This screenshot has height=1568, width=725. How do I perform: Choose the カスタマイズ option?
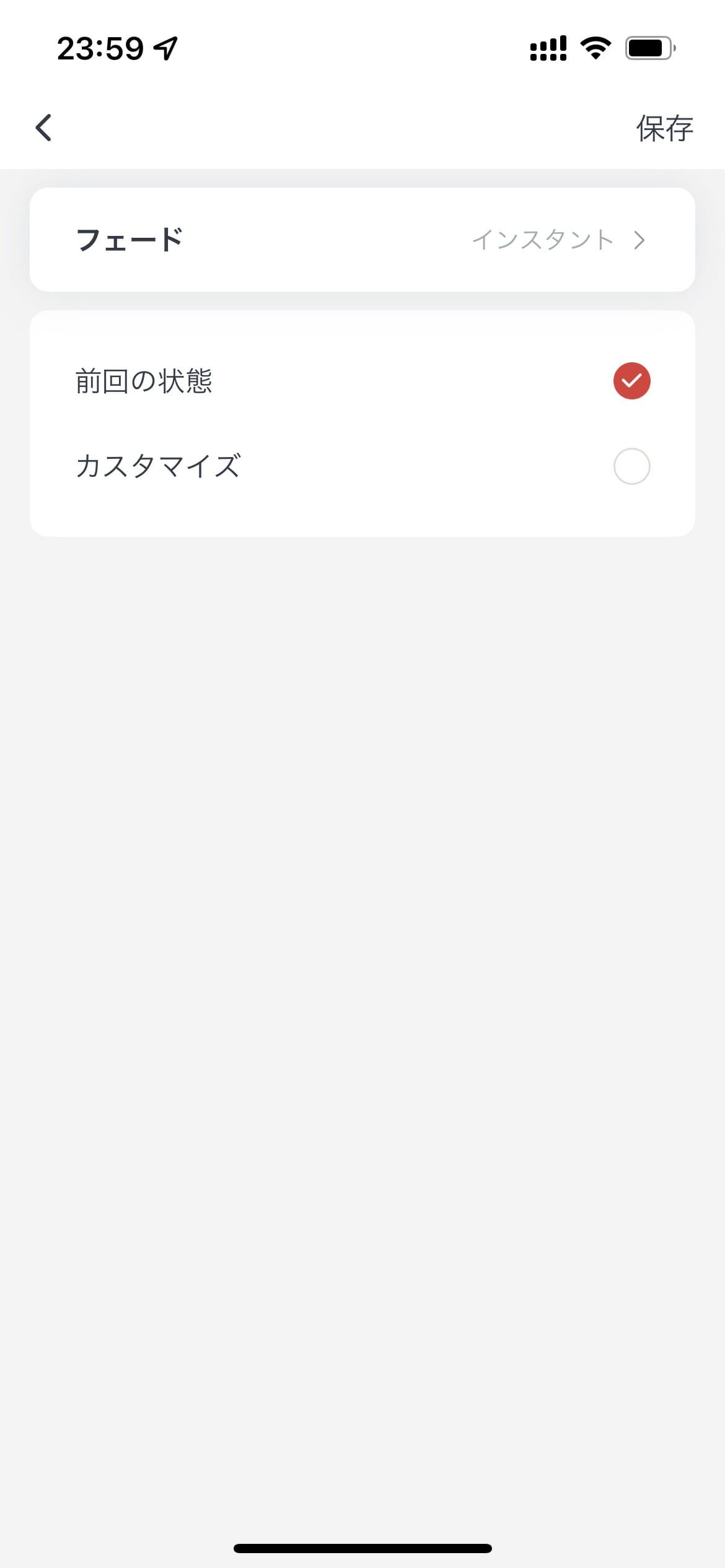[x=362, y=466]
